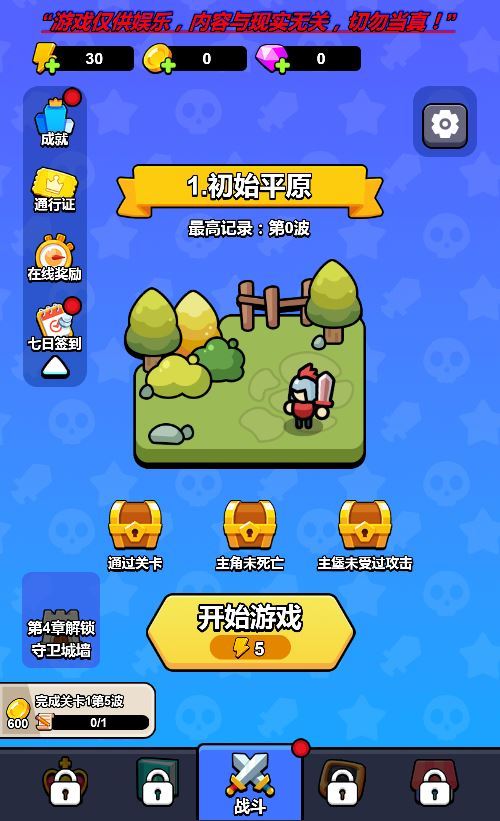Tap the locked crown tab

(65, 782)
